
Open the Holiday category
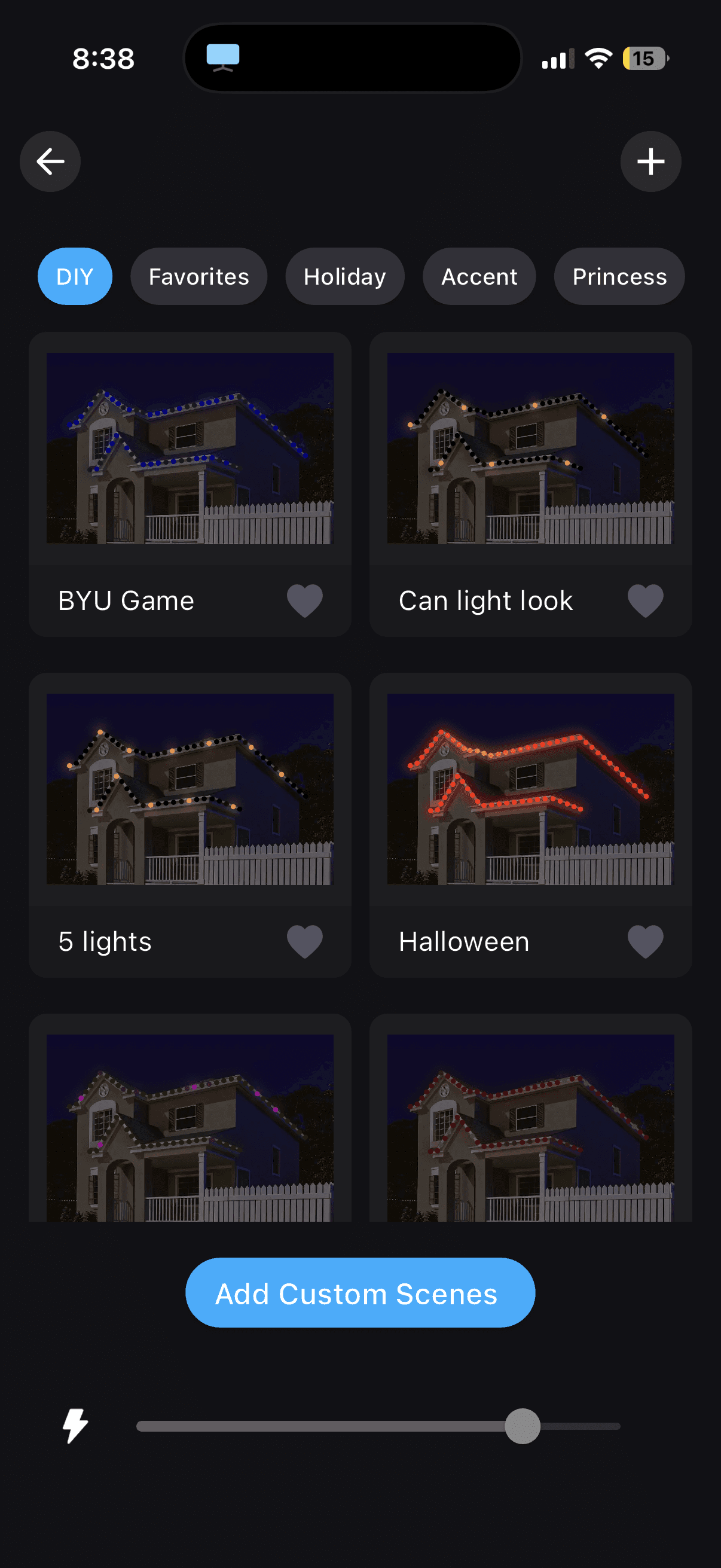click(344, 276)
